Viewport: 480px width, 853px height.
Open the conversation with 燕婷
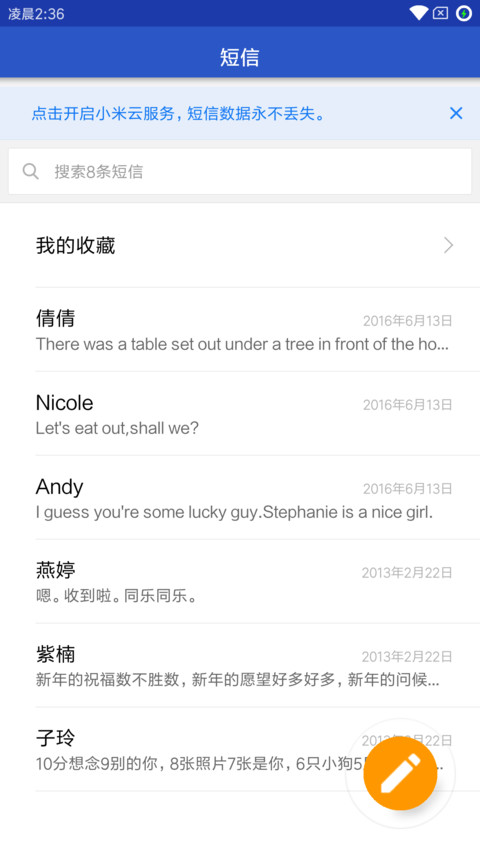tap(240, 582)
